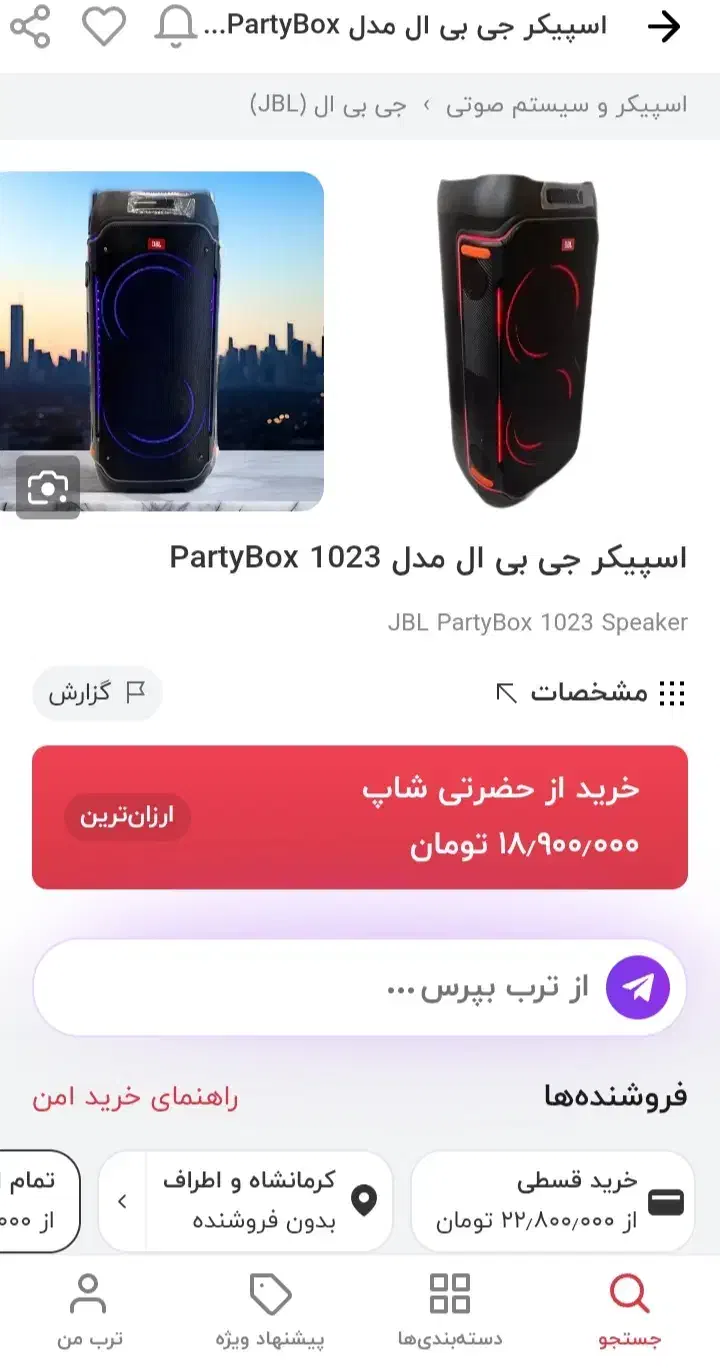The image size is (720, 1368).
Task: Tap the camera icon on the product photo
Action: (x=47, y=487)
